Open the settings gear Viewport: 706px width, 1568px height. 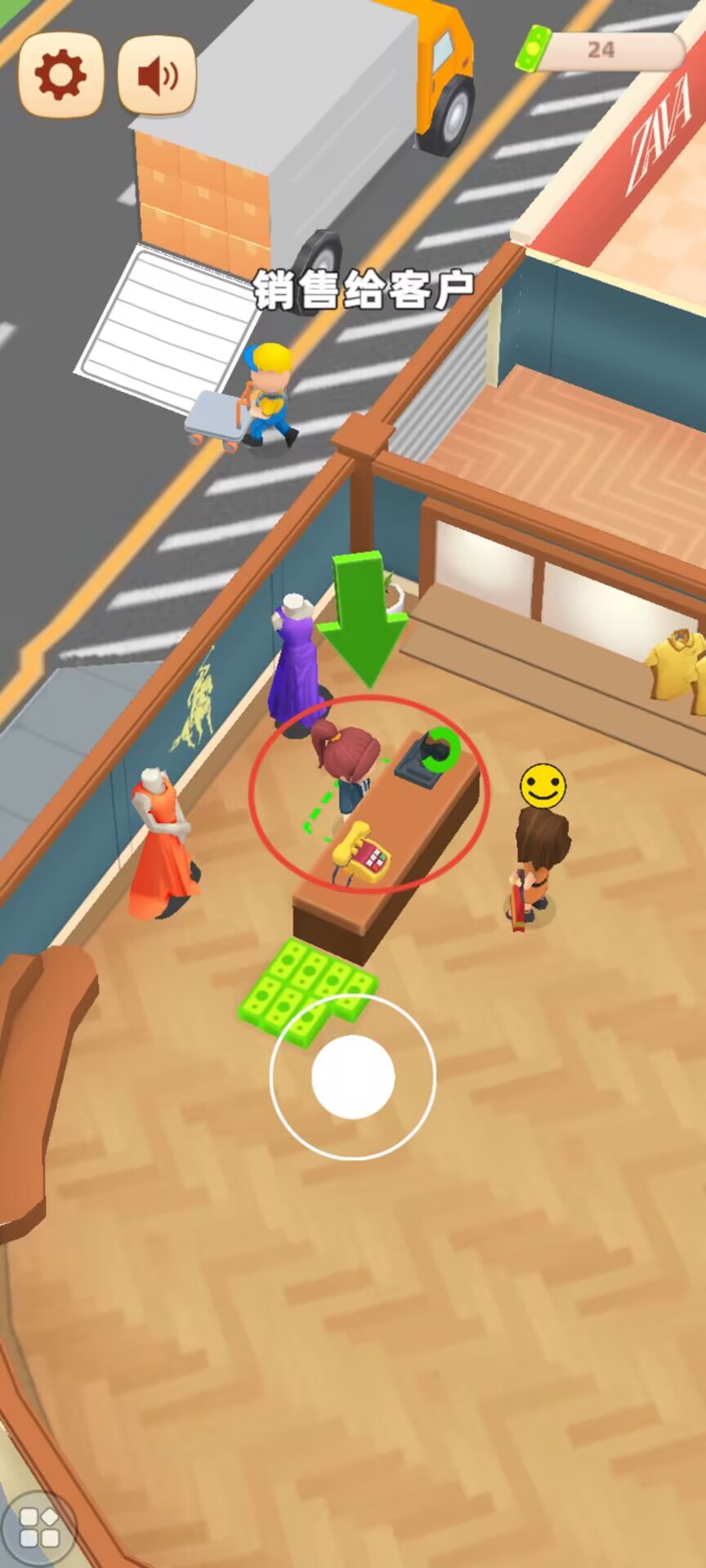60,76
